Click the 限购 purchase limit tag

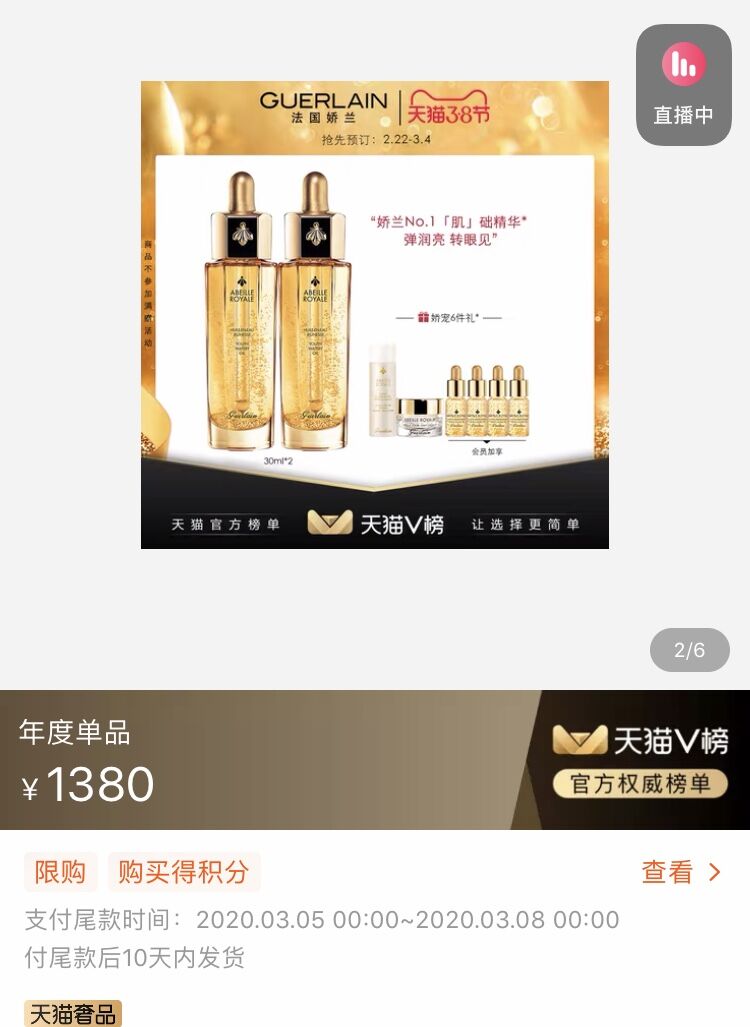pyautogui.click(x=60, y=873)
